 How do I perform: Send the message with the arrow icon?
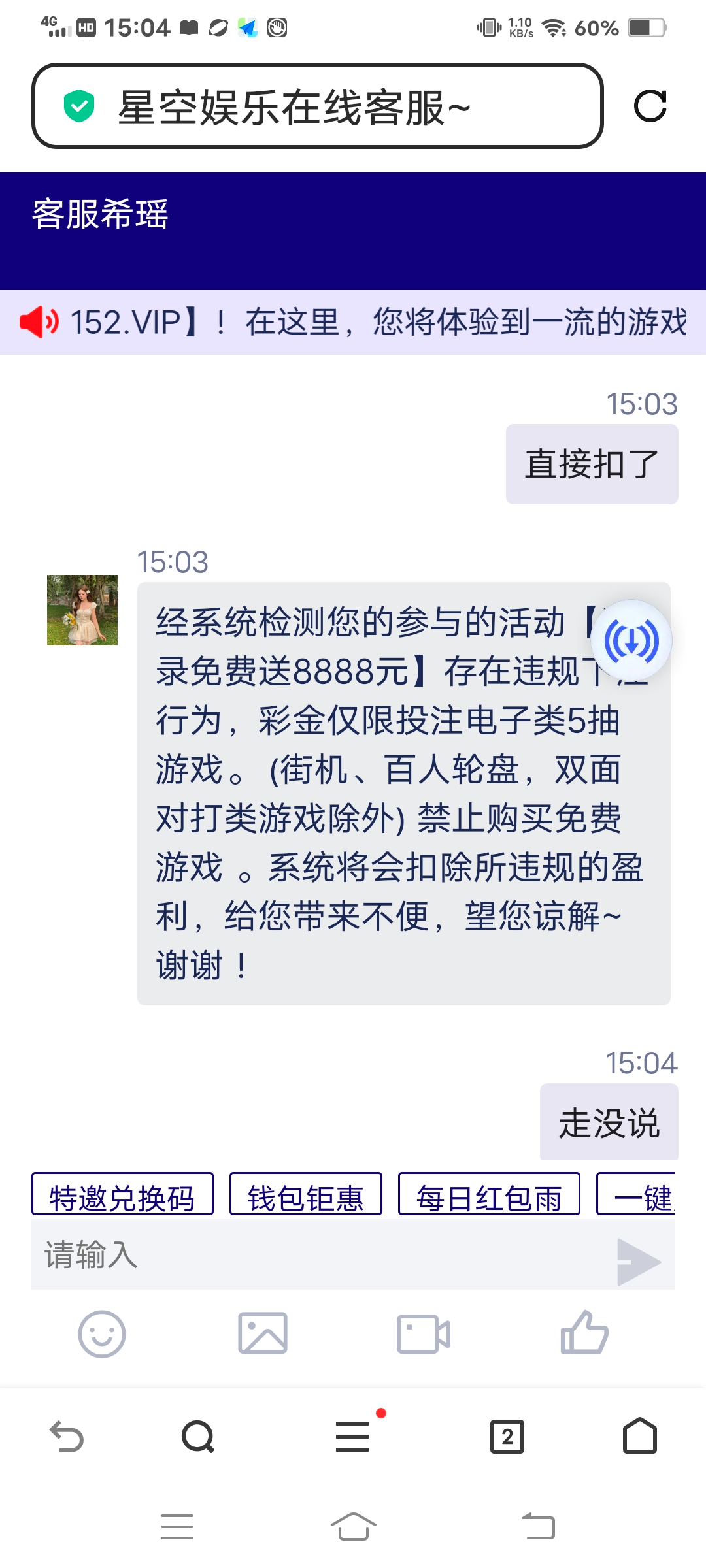[638, 1261]
